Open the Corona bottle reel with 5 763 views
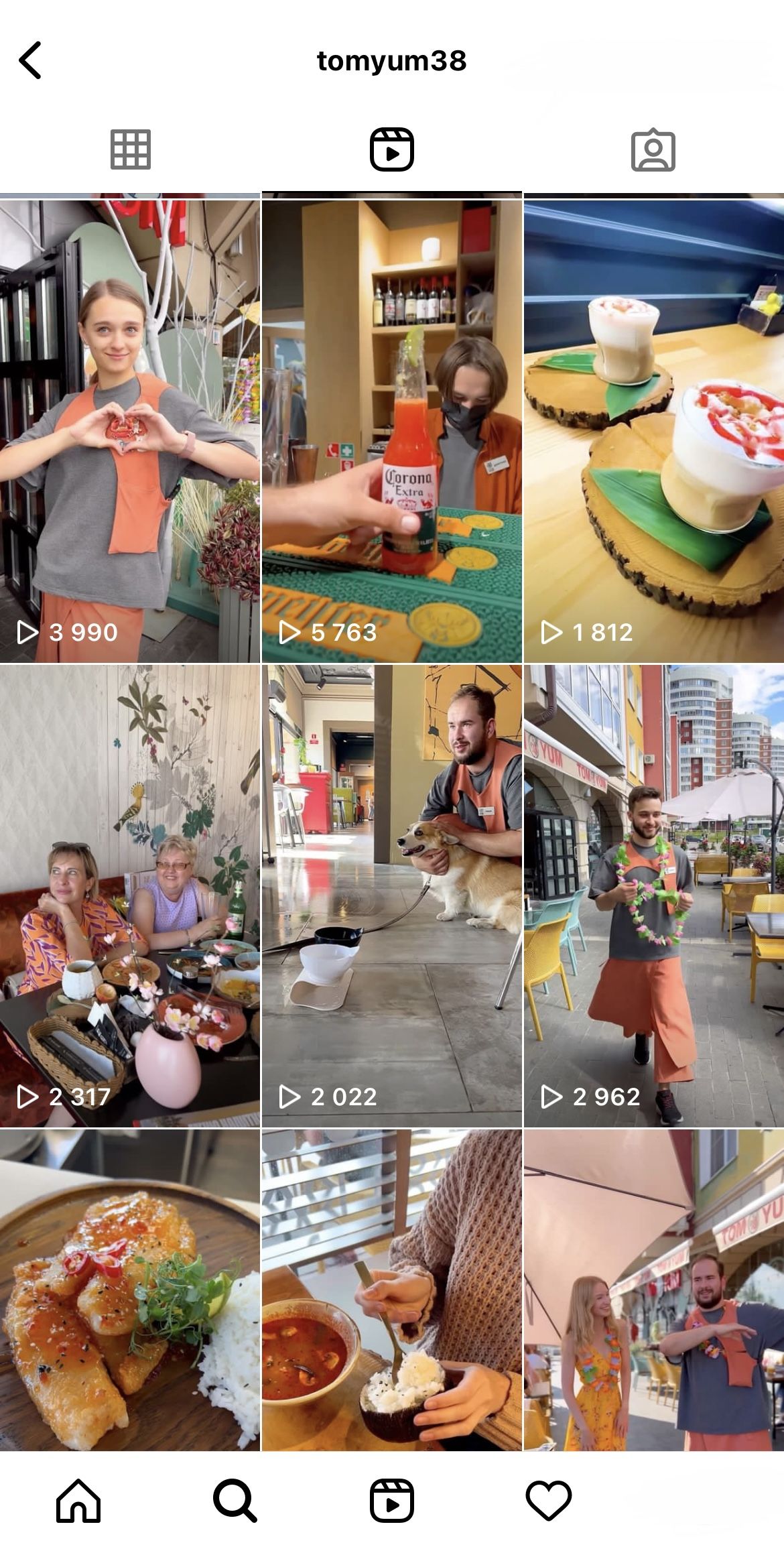 (392, 430)
